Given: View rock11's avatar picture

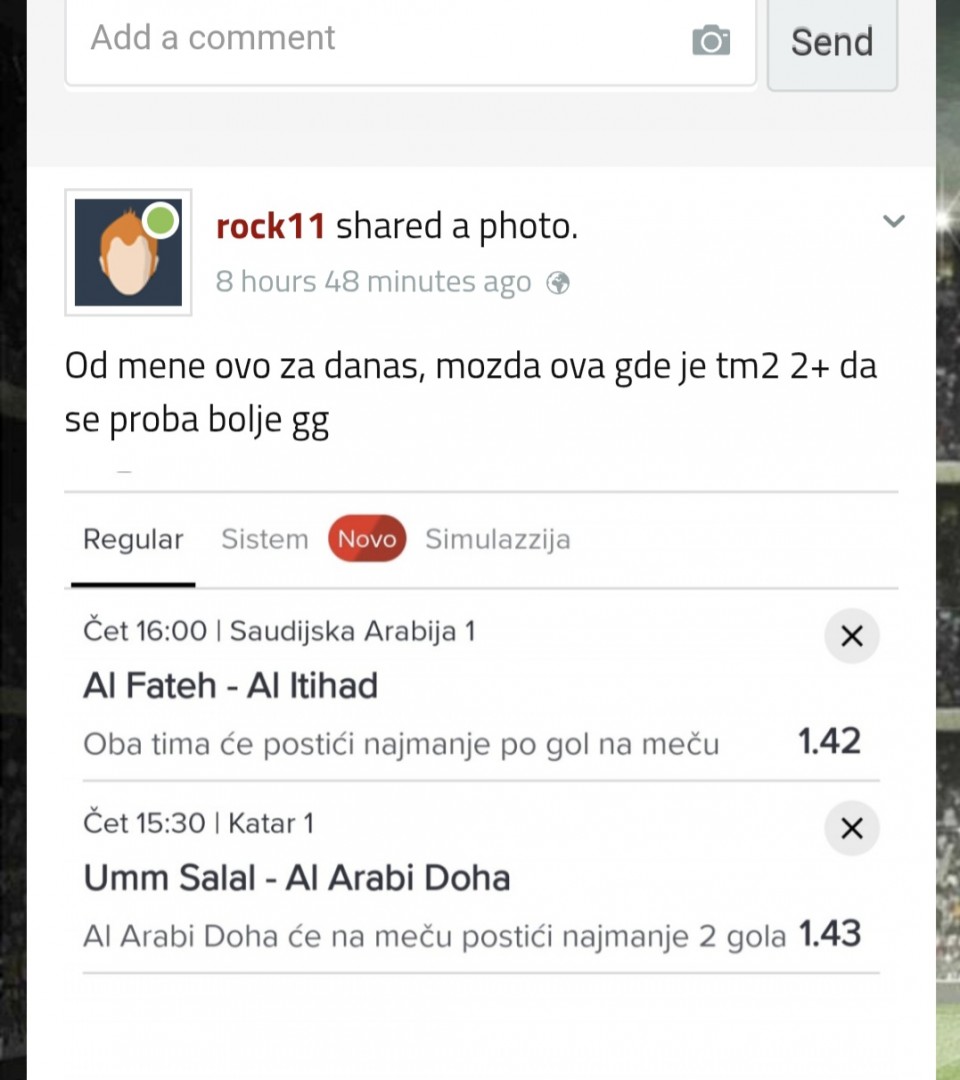Looking at the screenshot, I should [x=128, y=252].
